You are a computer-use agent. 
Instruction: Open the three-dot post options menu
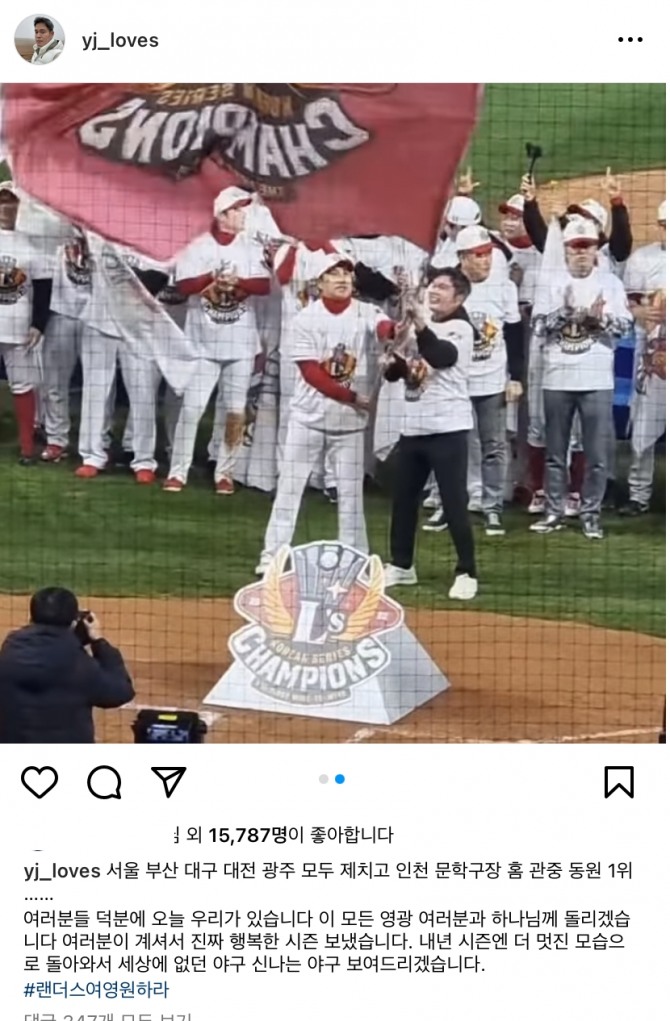(630, 41)
